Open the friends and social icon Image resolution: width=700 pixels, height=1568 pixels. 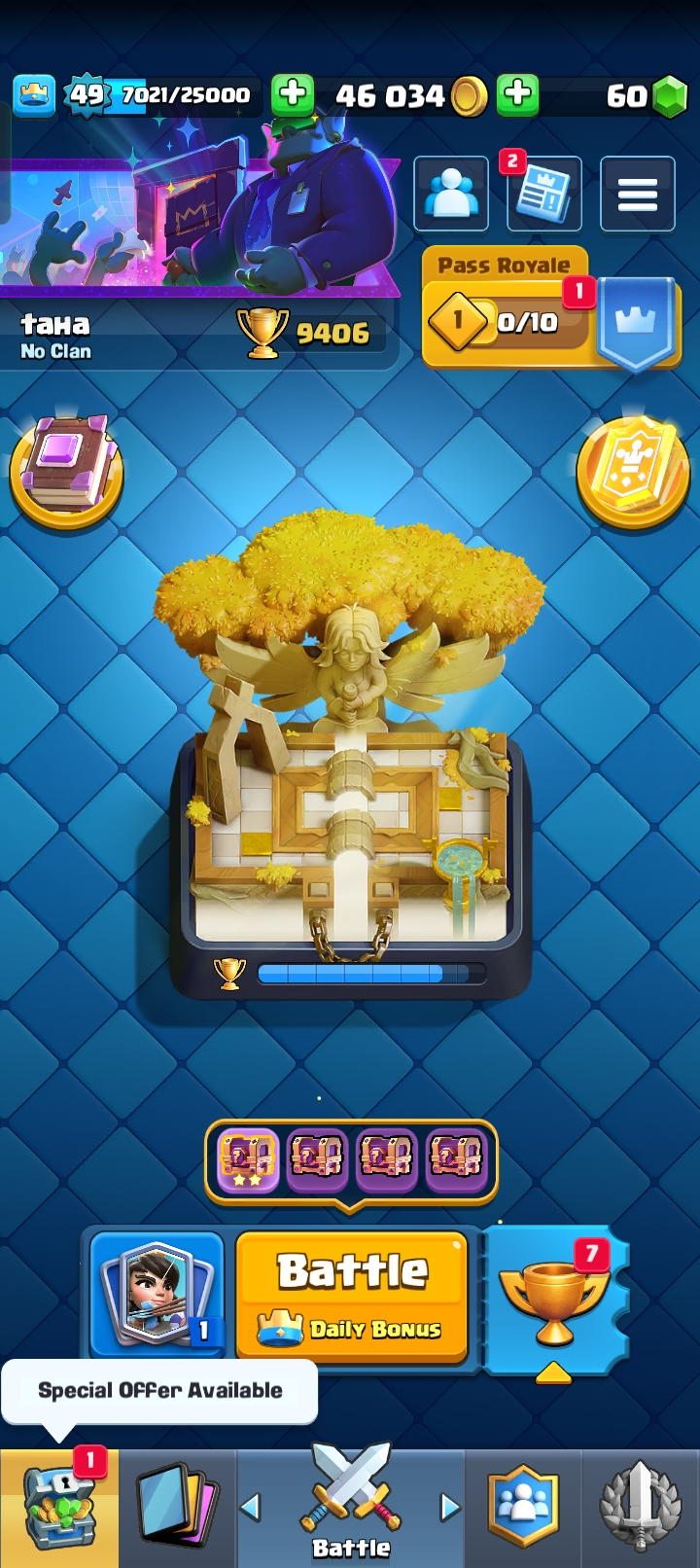(x=451, y=194)
